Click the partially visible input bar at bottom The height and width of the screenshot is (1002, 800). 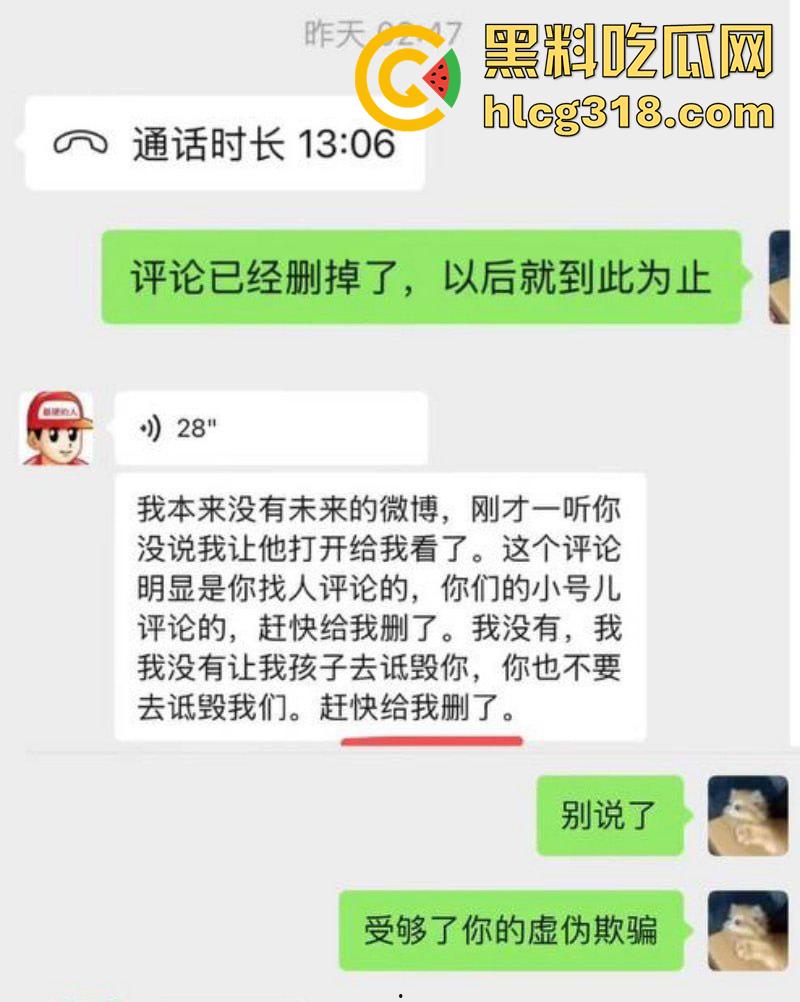coord(400,997)
